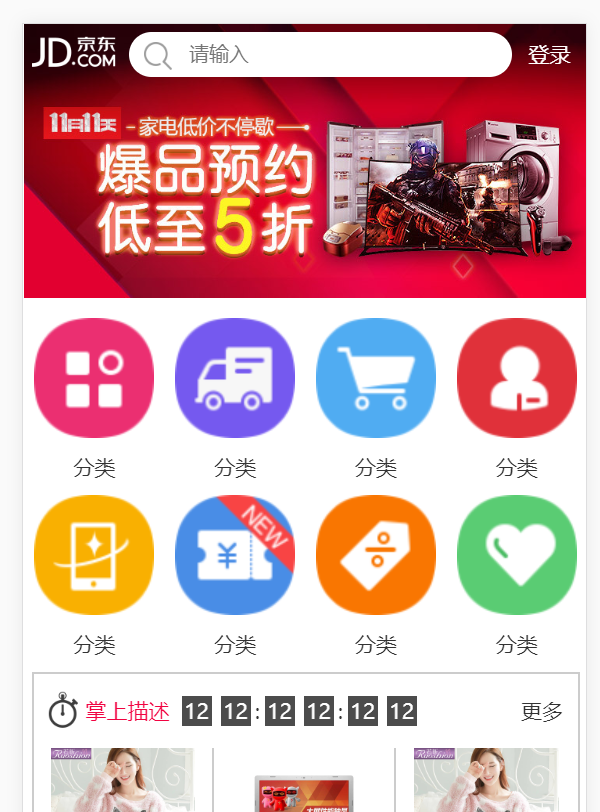Open the yellow phone icon
This screenshot has height=812, width=600.
(x=94, y=555)
